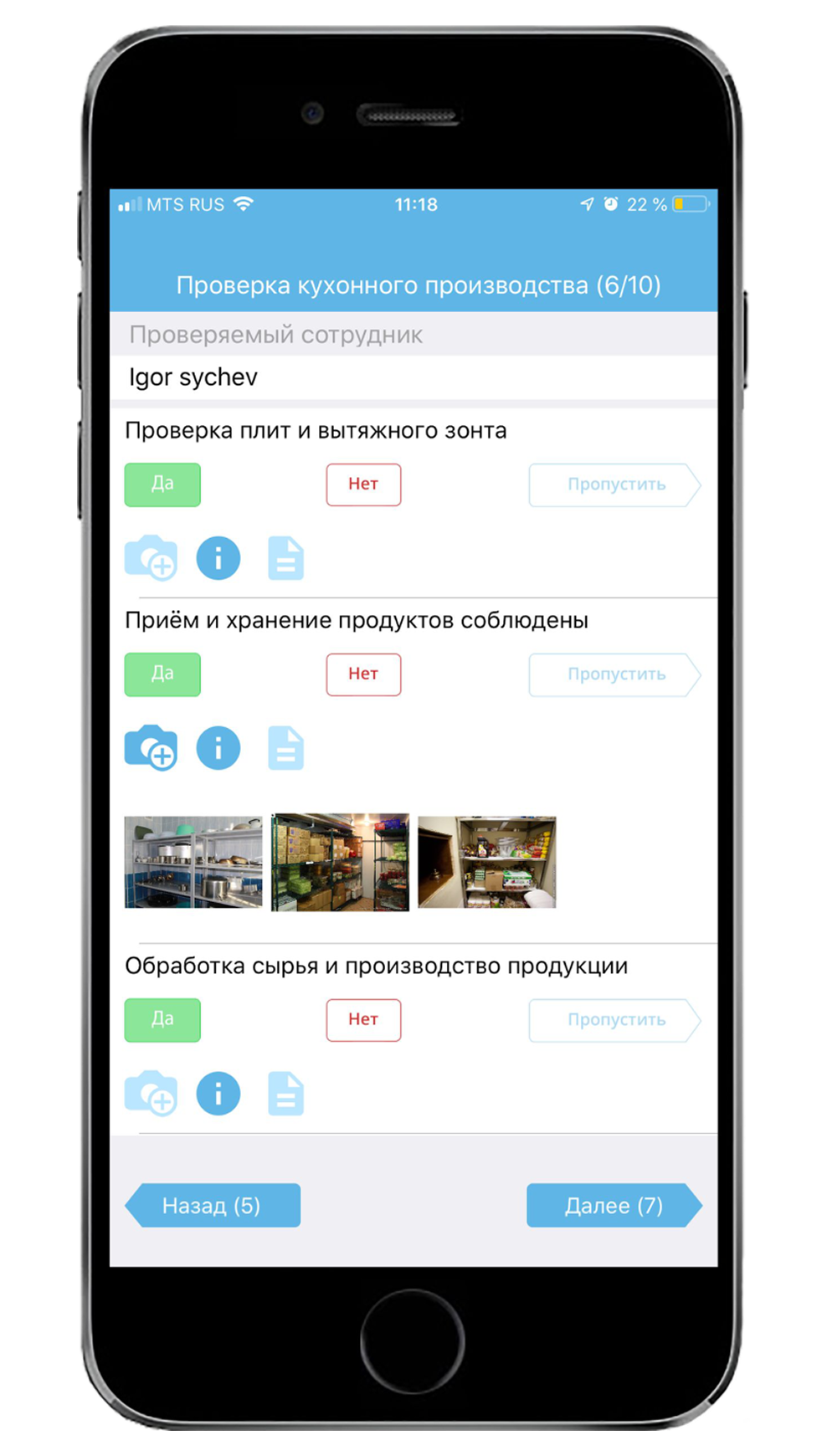Answer Да for Проверка плит и вытяжного зонта

162,484
